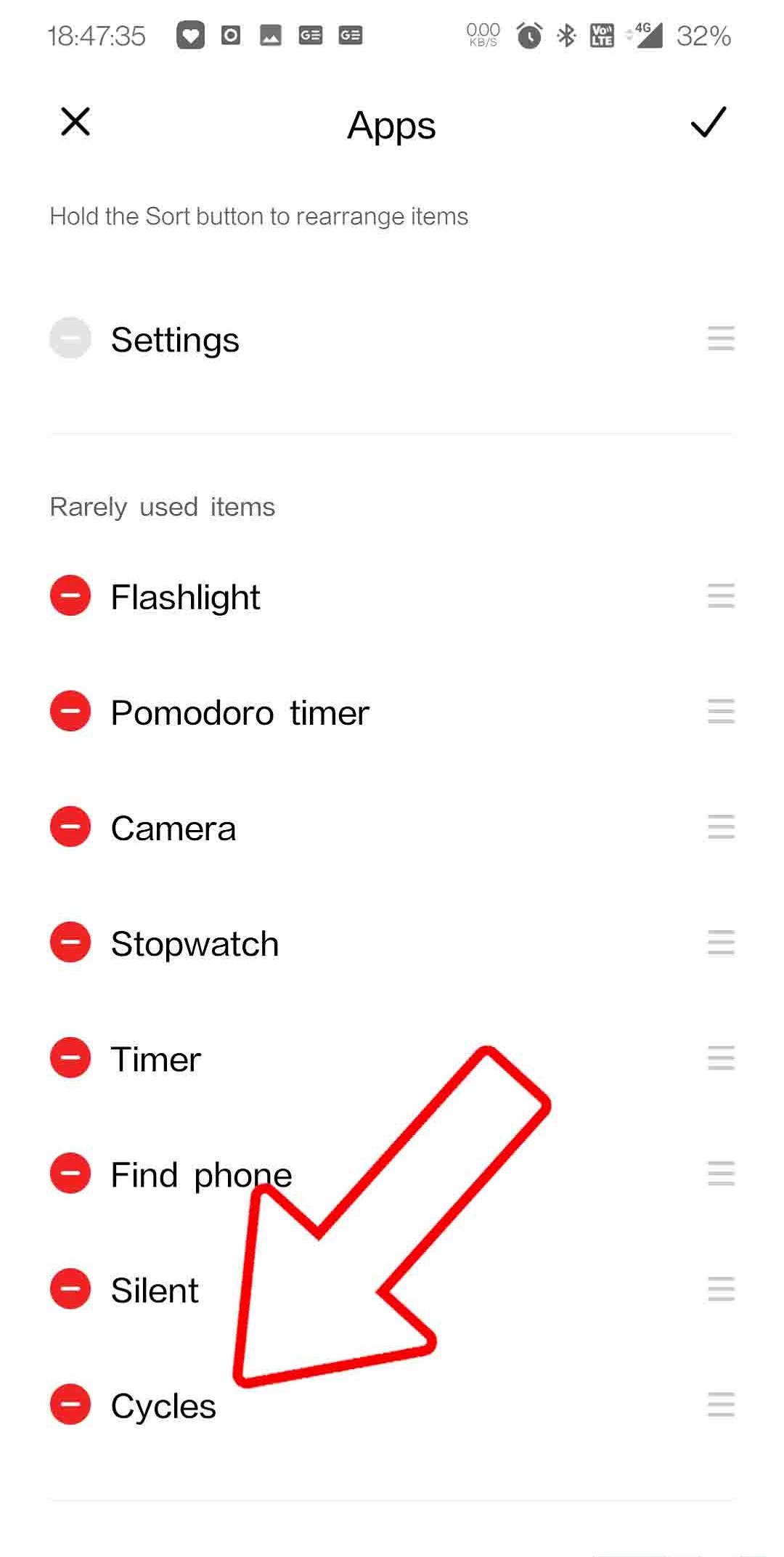The height and width of the screenshot is (1557, 784).
Task: Remove the Cycles app
Action: click(x=70, y=1404)
